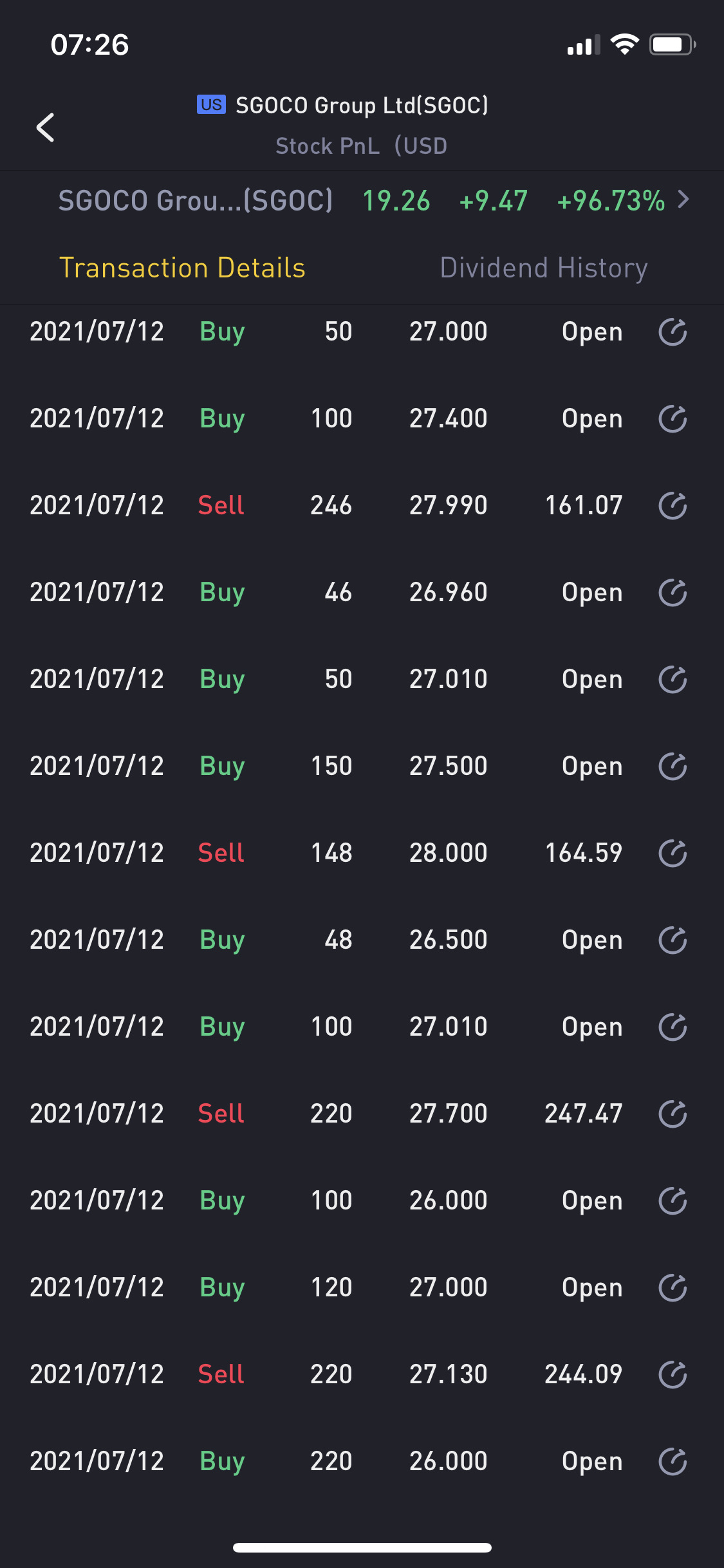This screenshot has width=724, height=1568.
Task: Tap the edit icon for Buy 100 at 26.000
Action: click(x=673, y=1201)
